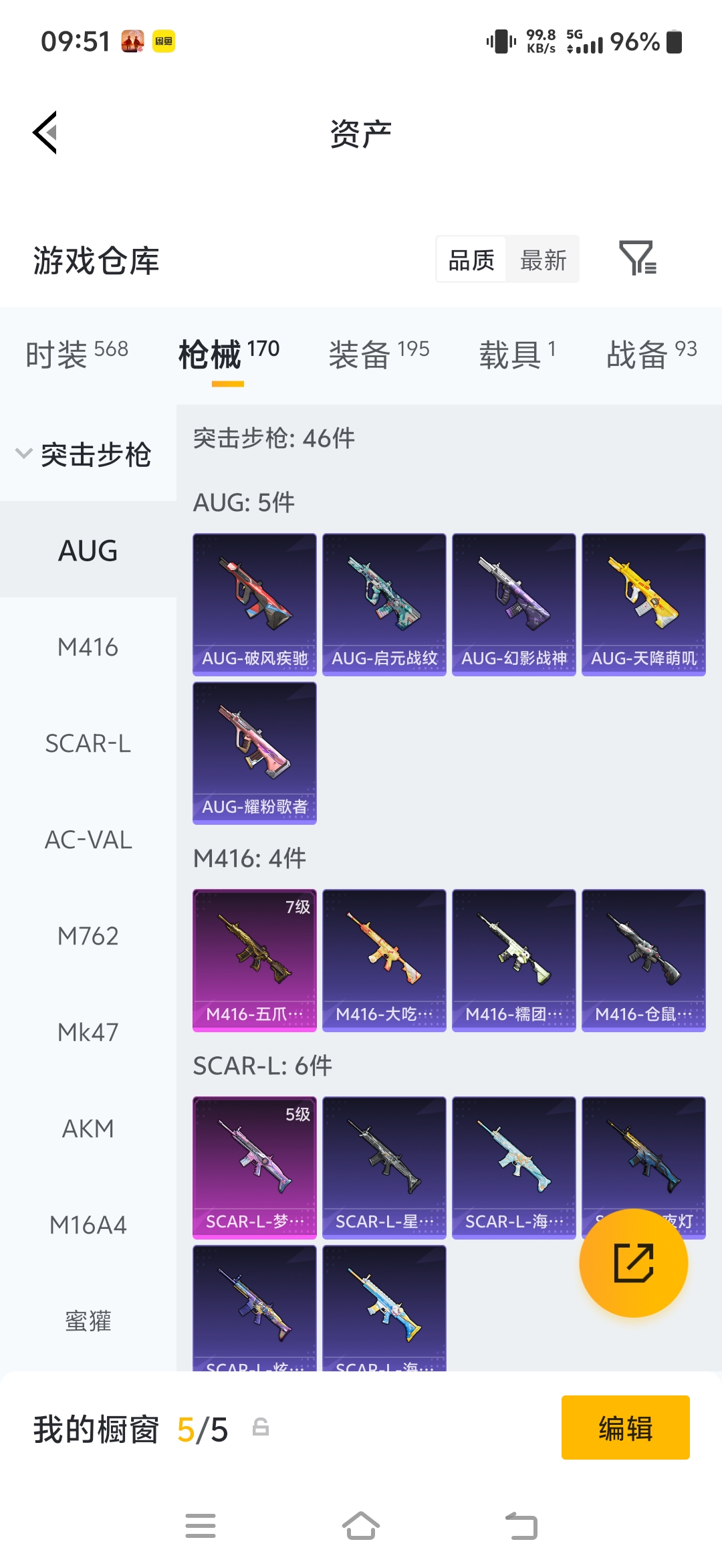This screenshot has width=722, height=1568.
Task: Open the AUG-天降萌叽 skin
Action: [x=644, y=605]
